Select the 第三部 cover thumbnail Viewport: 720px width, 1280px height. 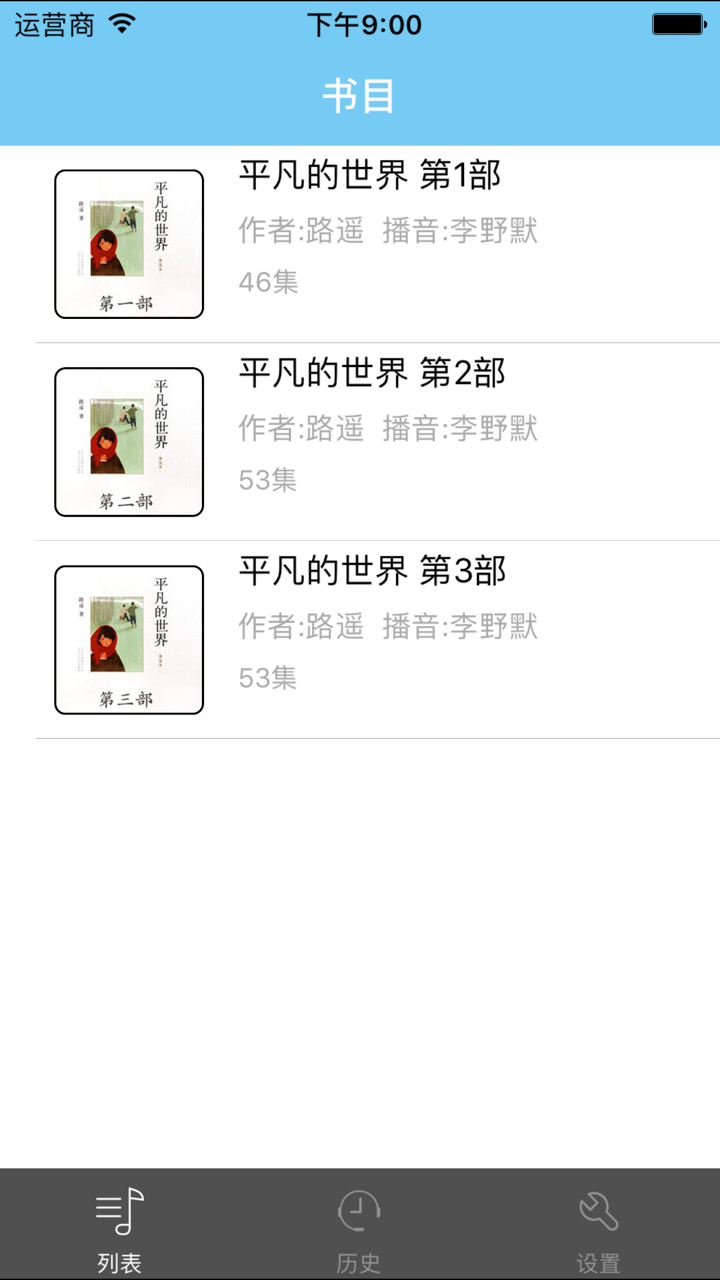tap(127, 638)
